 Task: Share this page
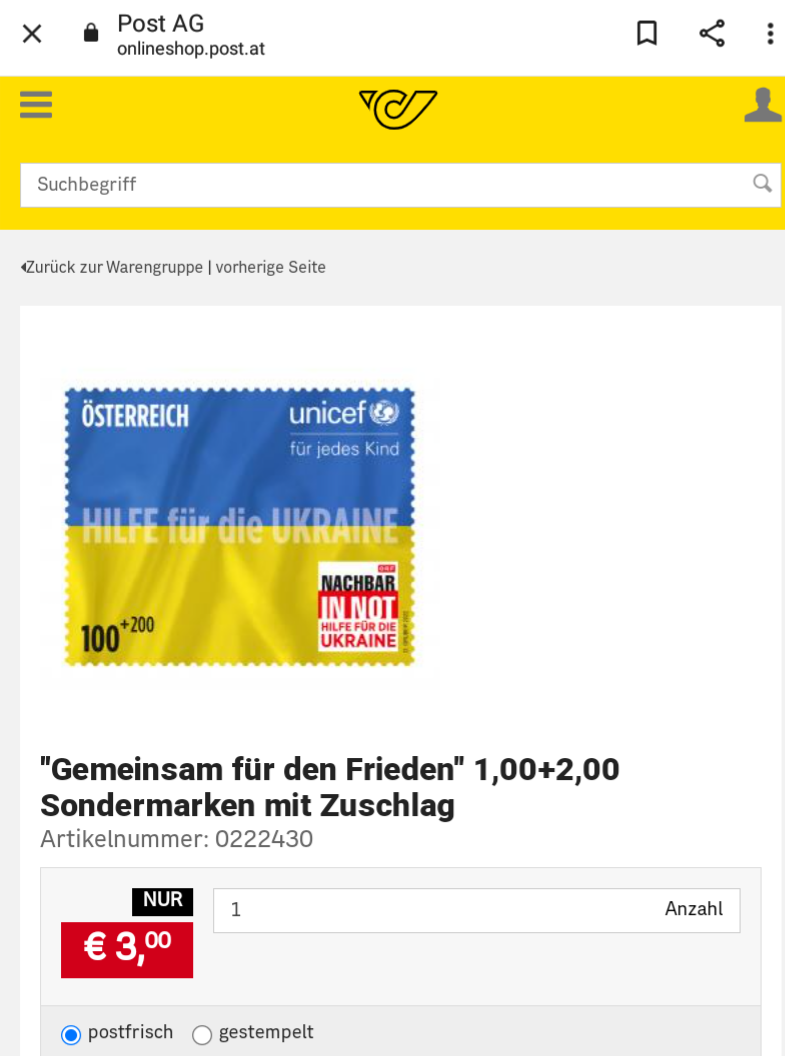tap(712, 34)
